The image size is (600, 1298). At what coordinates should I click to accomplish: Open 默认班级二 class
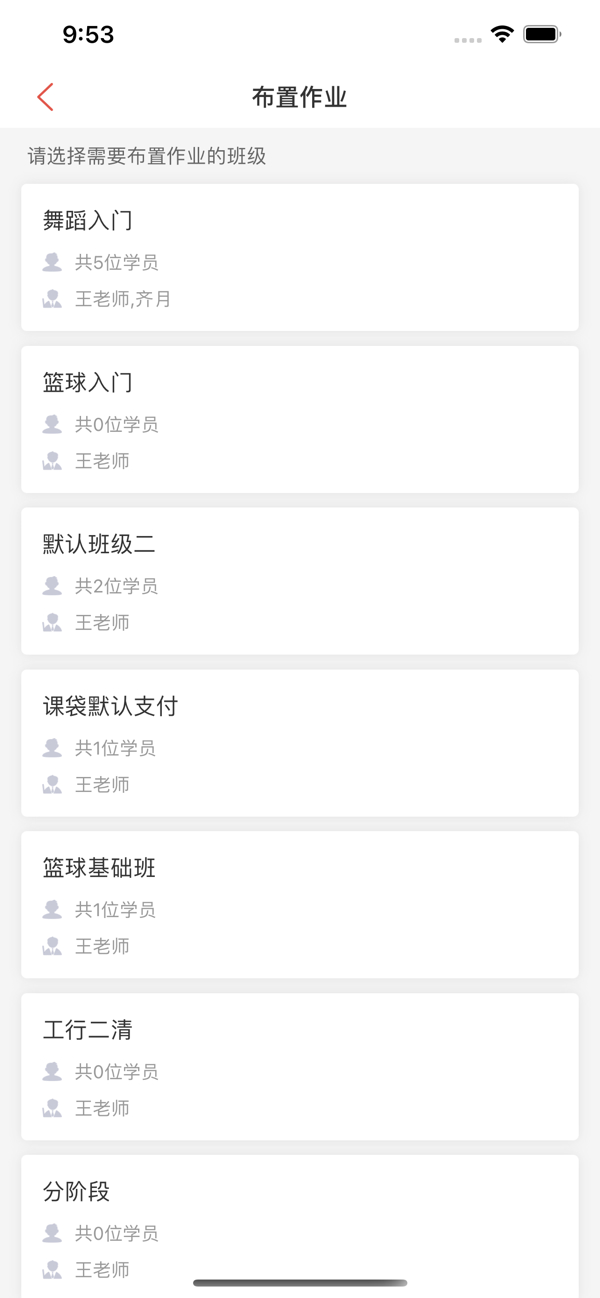(300, 581)
